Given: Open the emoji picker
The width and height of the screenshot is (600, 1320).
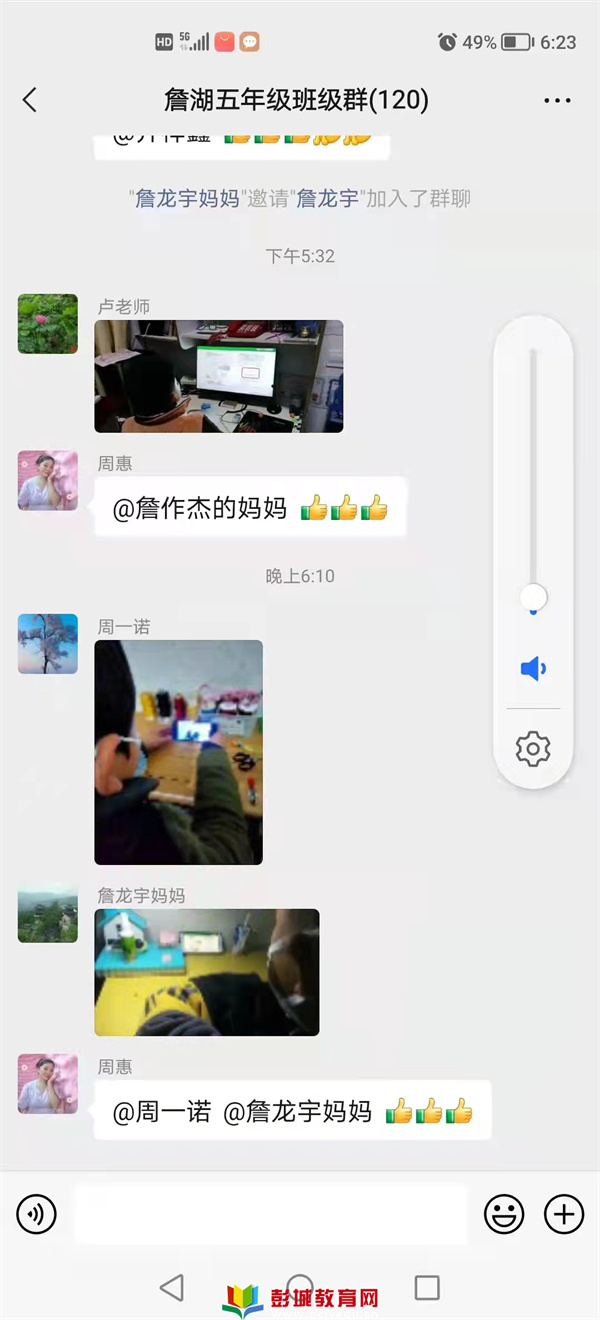Looking at the screenshot, I should pos(504,1215).
